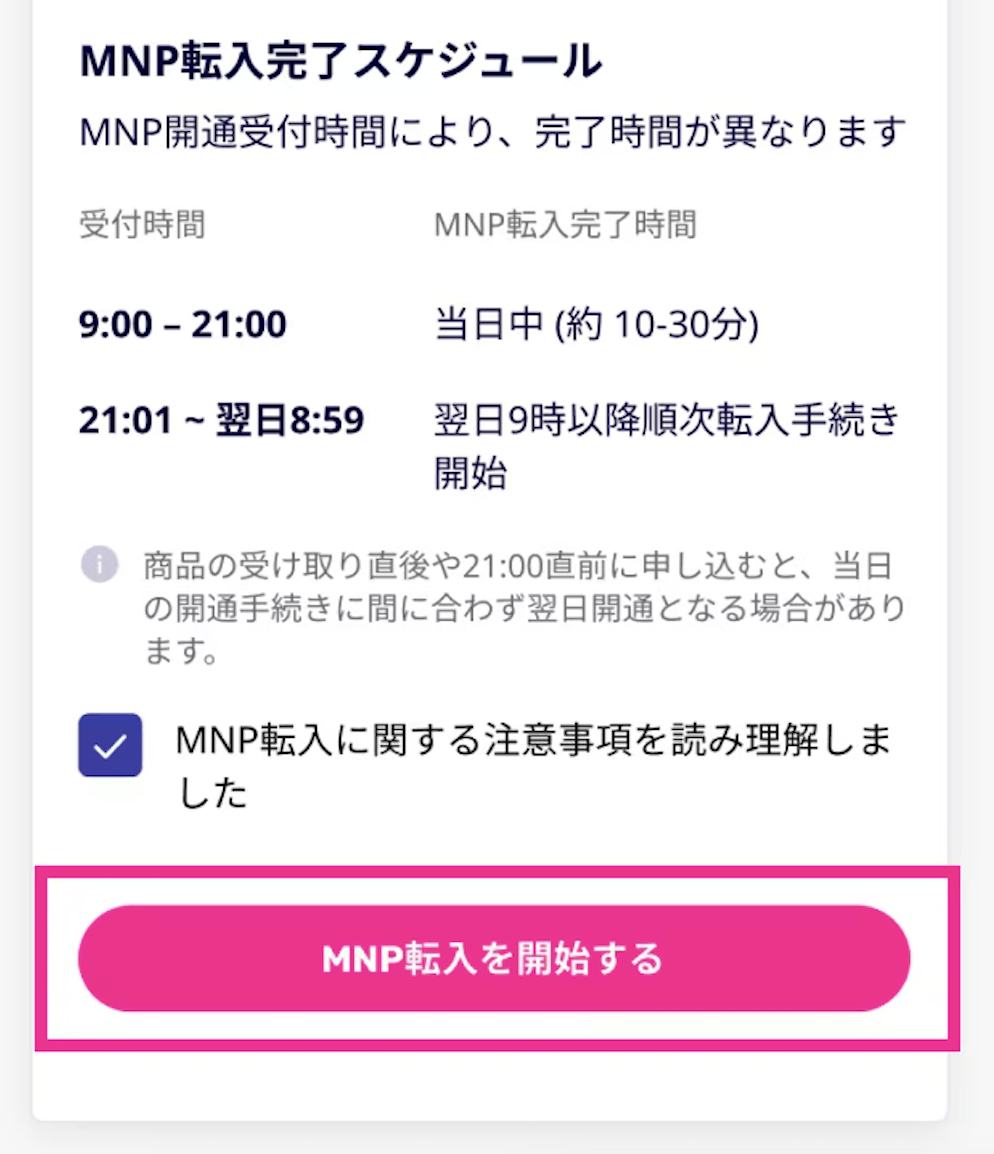Click the 翌日9時以降順次転入手続き開始 text
This screenshot has height=1154, width=994.
click(666, 445)
